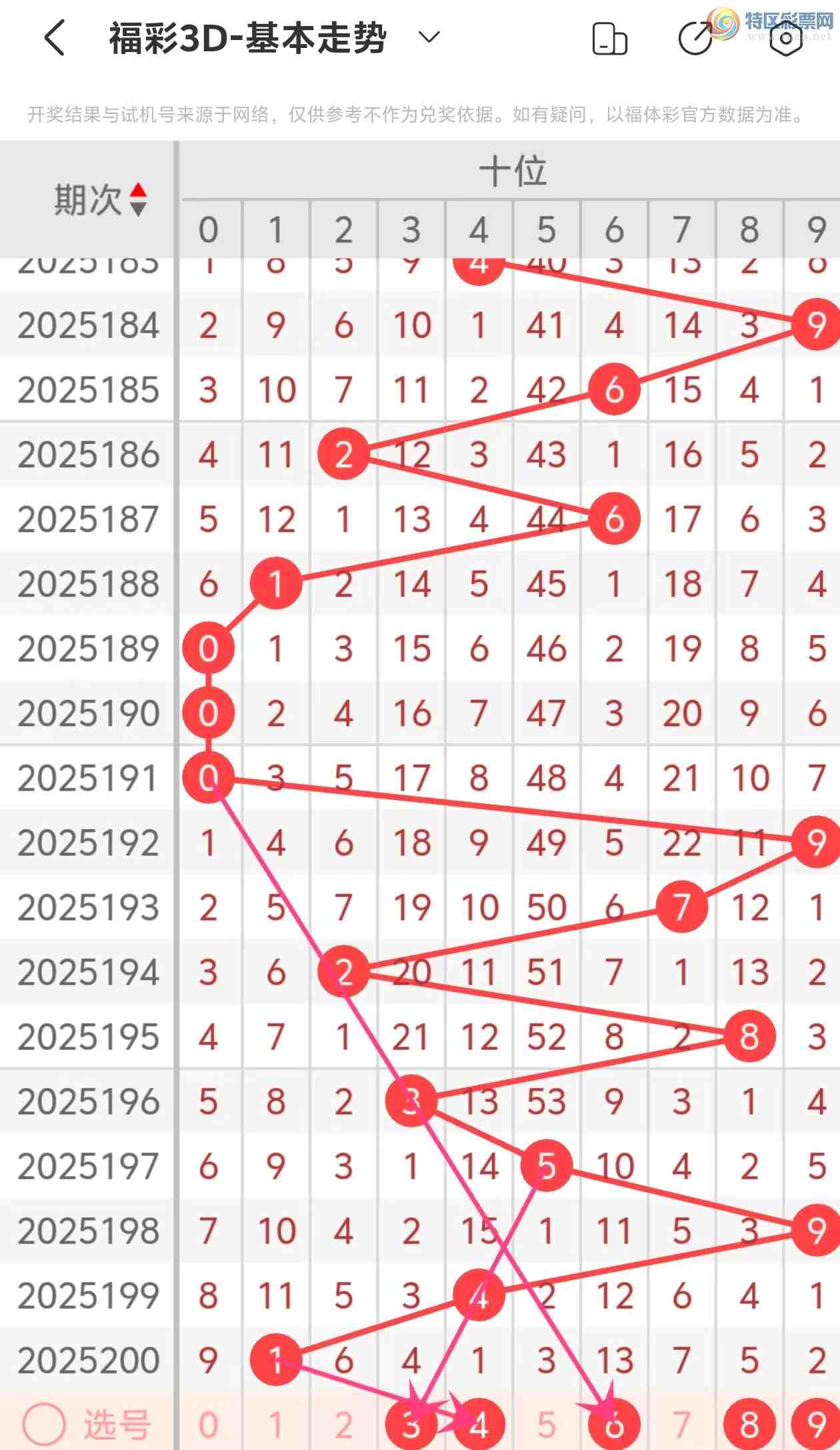Share this trend chart
Image resolution: width=840 pixels, height=1450 pixels.
(695, 39)
